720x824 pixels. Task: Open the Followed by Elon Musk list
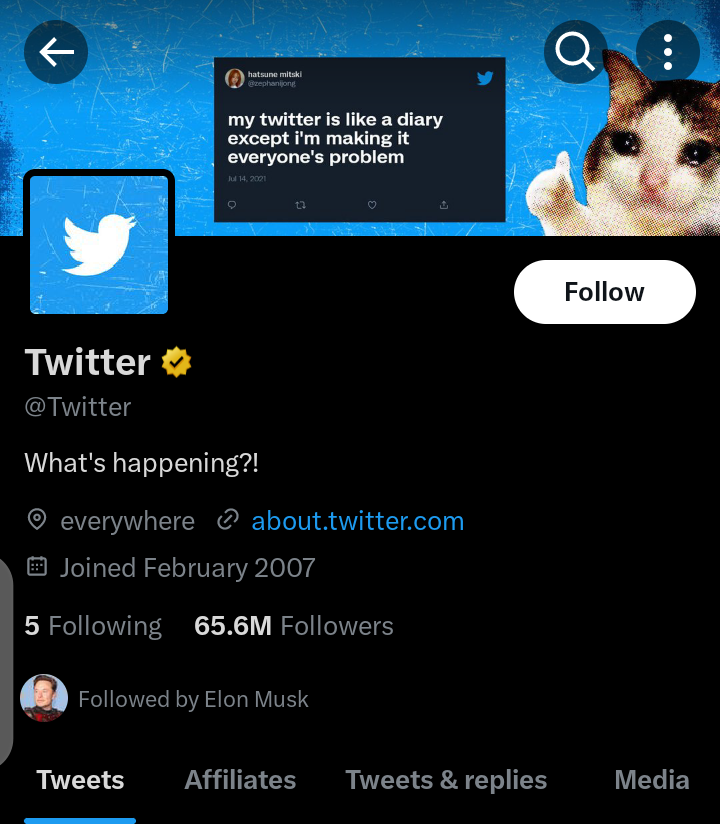point(192,699)
